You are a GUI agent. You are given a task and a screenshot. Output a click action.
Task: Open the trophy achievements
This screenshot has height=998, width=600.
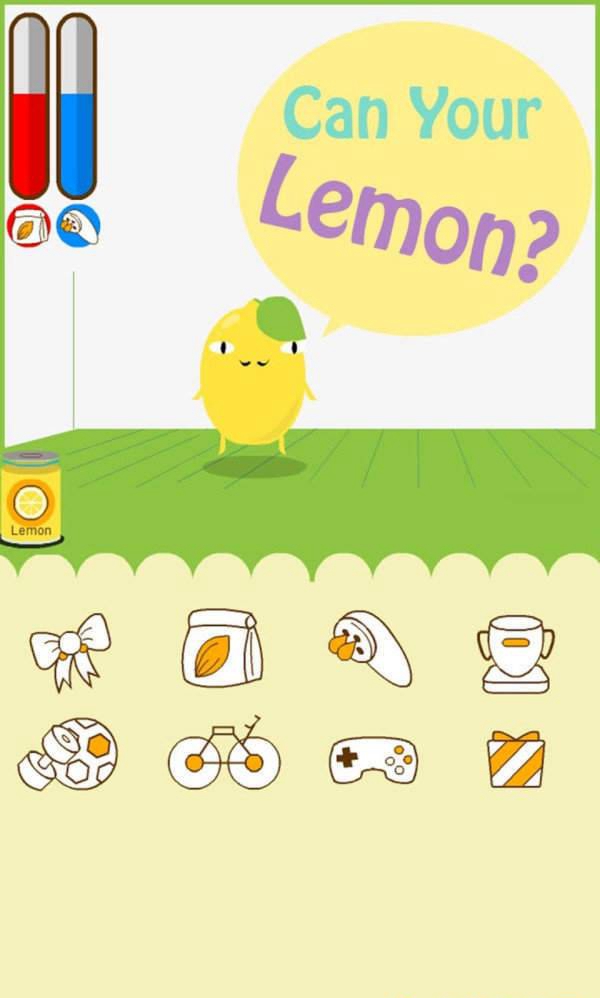517,653
